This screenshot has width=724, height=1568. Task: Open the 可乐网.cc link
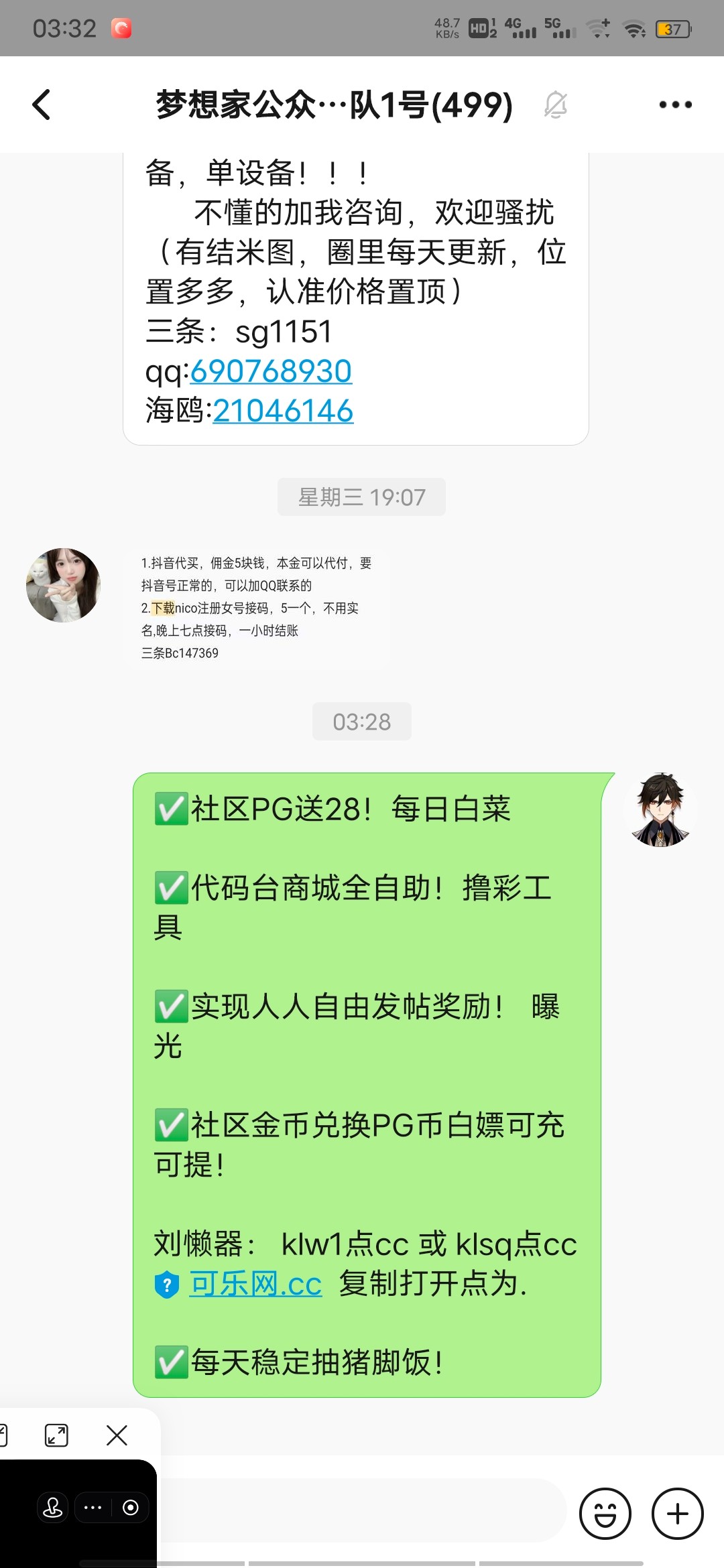click(x=255, y=1284)
